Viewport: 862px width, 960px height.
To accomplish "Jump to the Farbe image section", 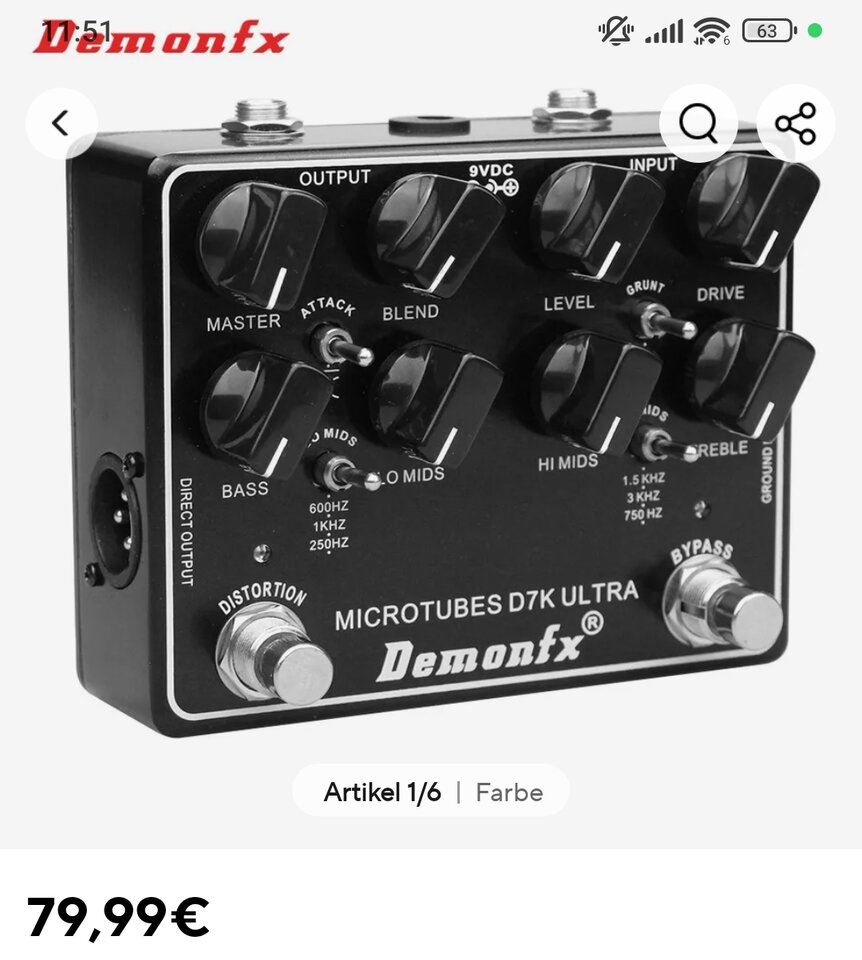I will click(509, 792).
